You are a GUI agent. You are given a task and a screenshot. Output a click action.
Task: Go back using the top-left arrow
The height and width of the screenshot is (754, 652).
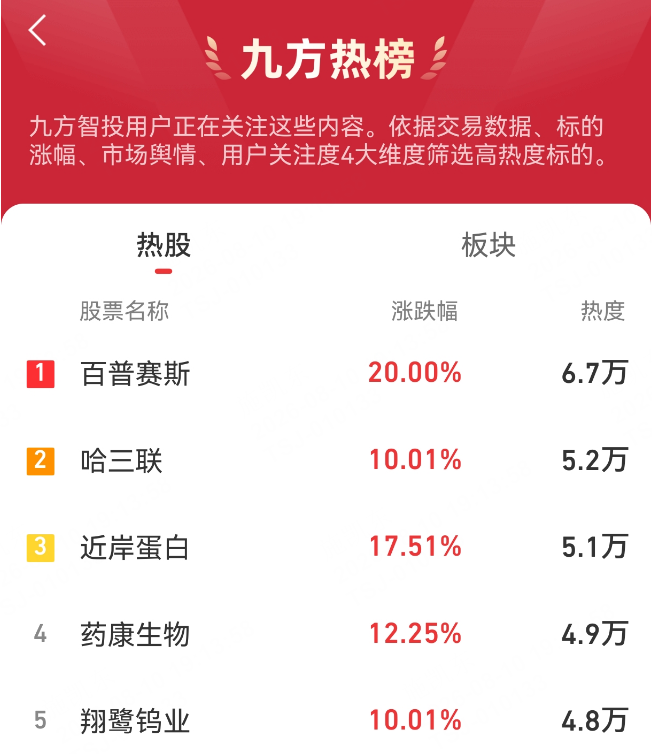(37, 30)
